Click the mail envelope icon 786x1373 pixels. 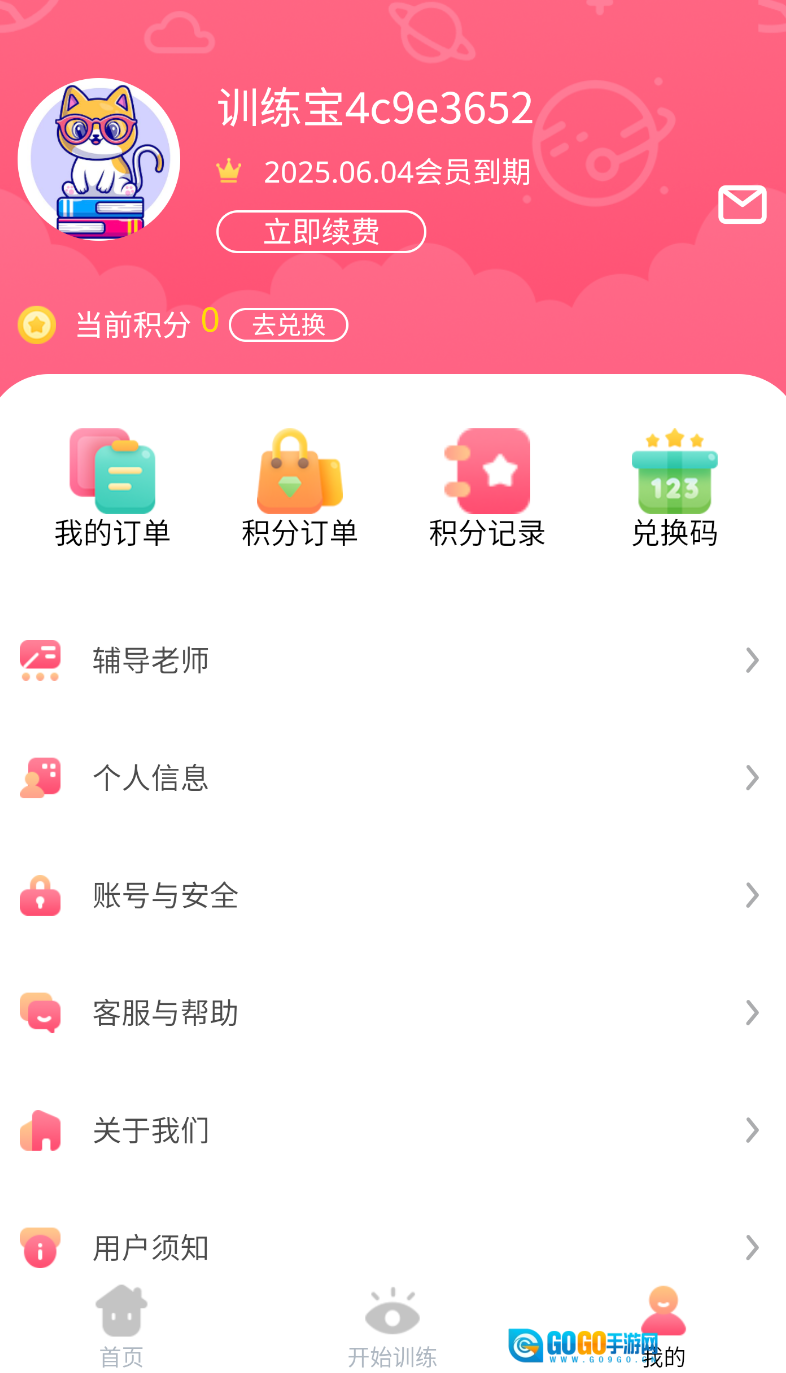[x=742, y=205]
